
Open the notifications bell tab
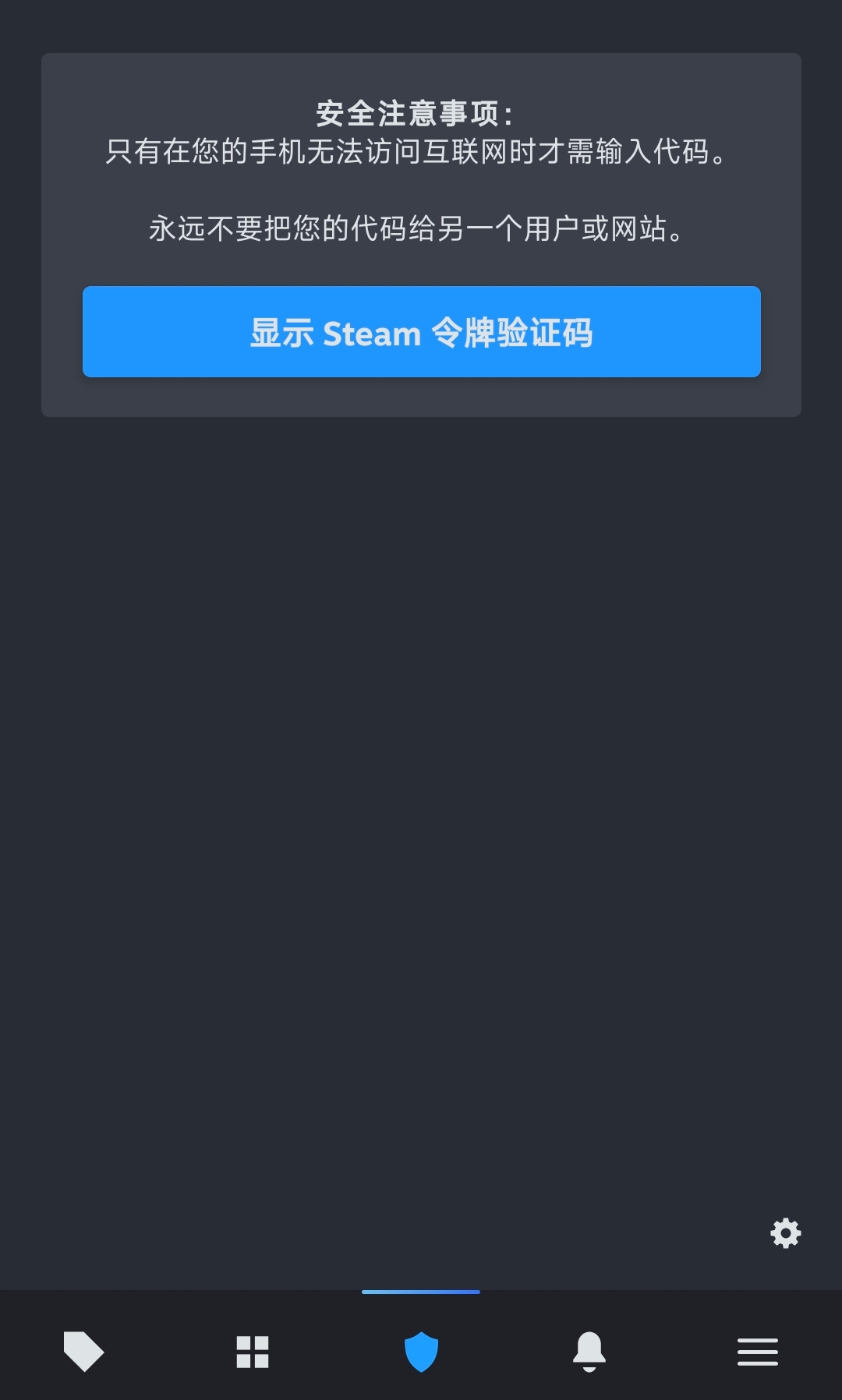pos(589,1351)
